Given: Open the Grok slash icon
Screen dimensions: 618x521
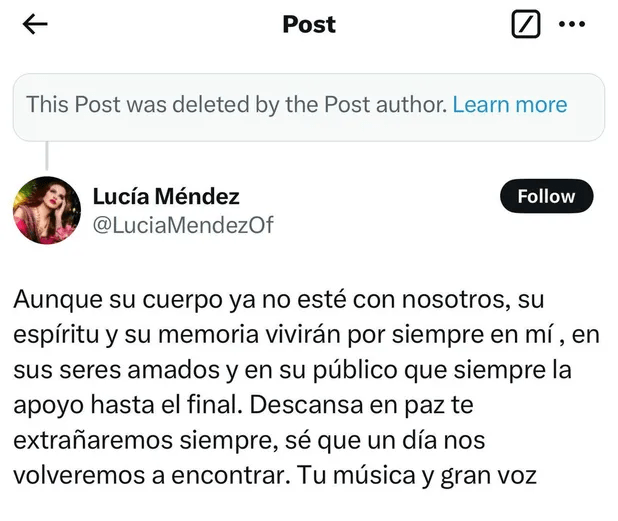Looking at the screenshot, I should tap(525, 25).
